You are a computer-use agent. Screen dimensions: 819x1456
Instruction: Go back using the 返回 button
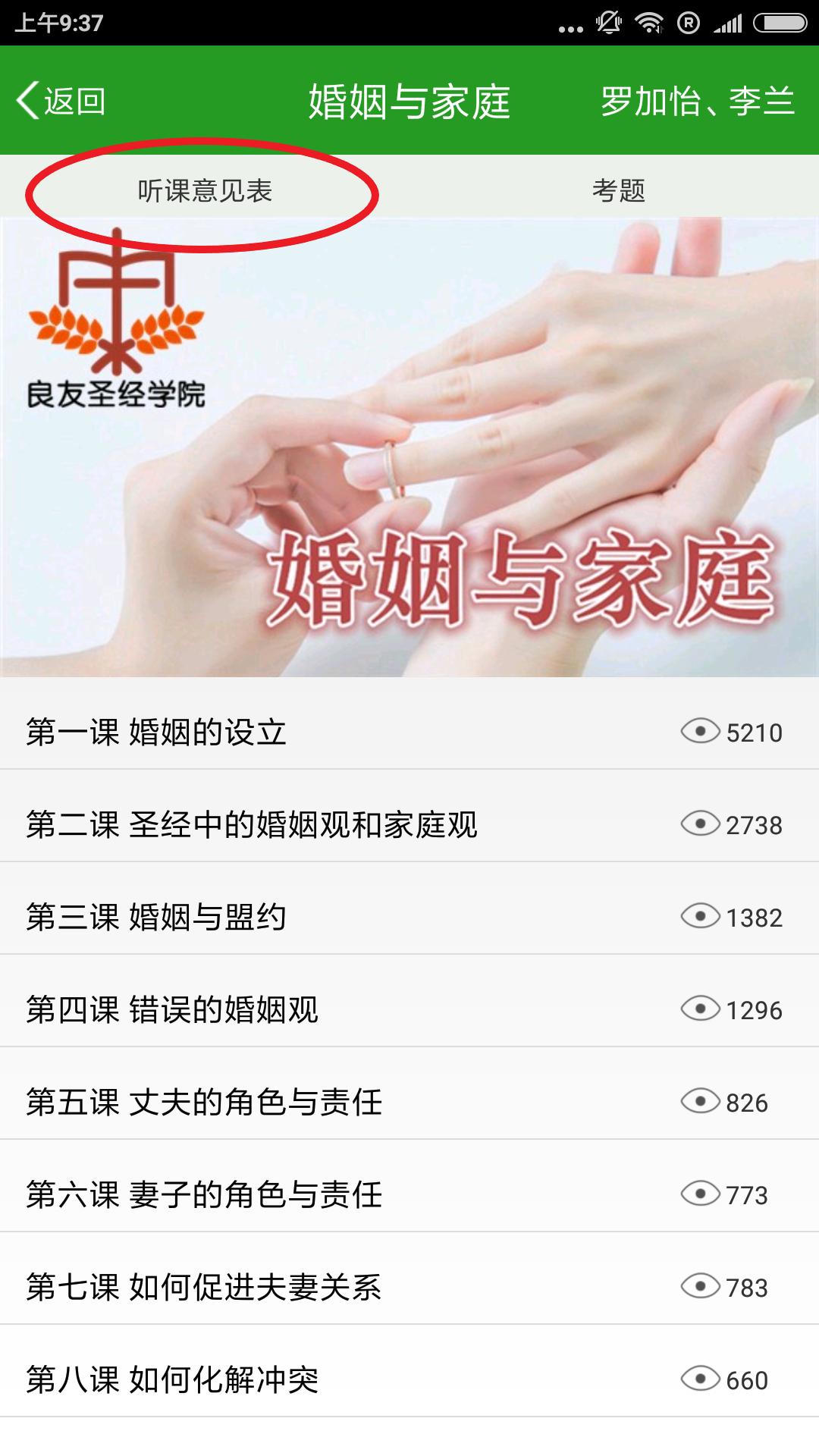pos(62,101)
